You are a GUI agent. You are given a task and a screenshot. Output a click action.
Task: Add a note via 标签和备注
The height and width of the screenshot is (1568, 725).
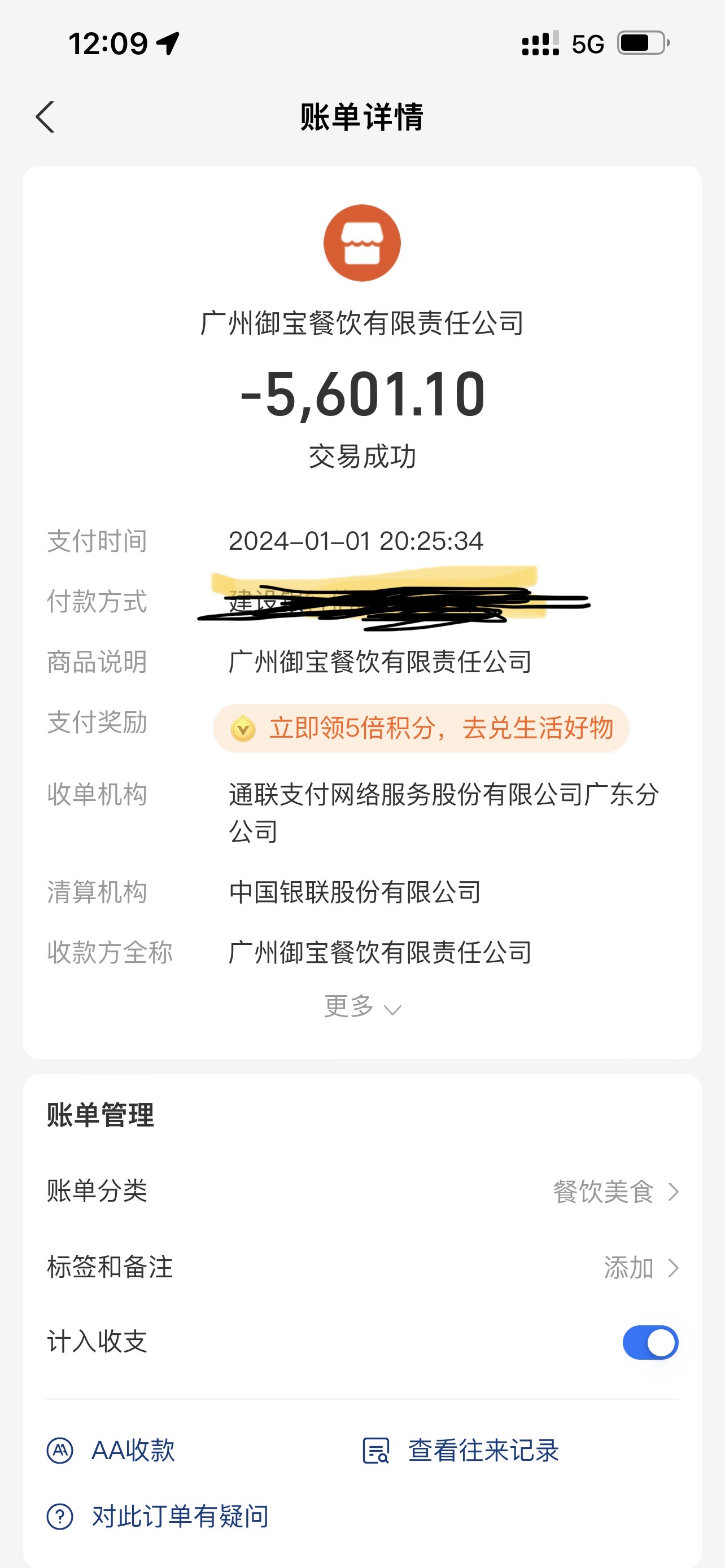click(362, 1267)
